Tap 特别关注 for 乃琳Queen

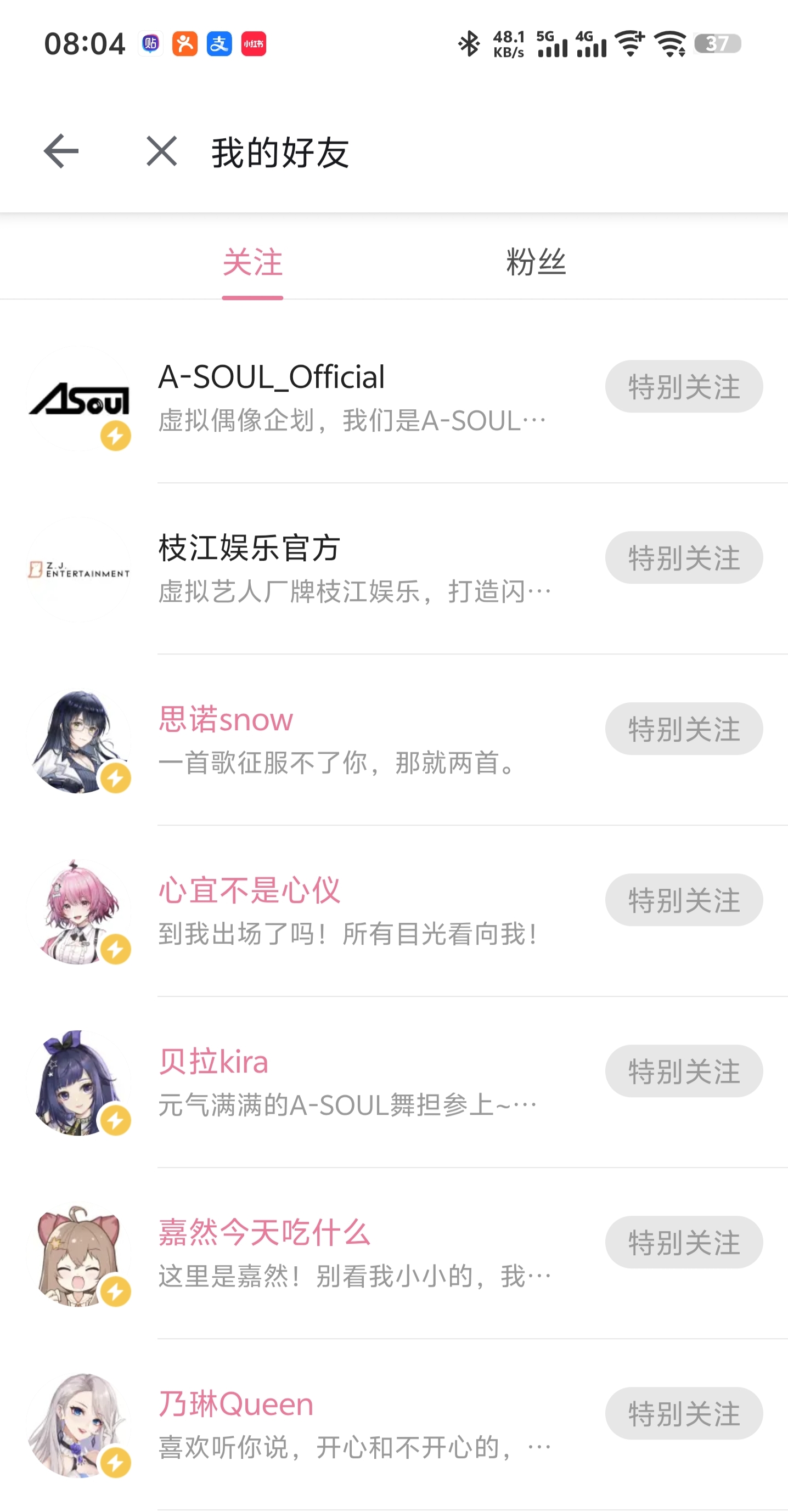click(x=684, y=1414)
